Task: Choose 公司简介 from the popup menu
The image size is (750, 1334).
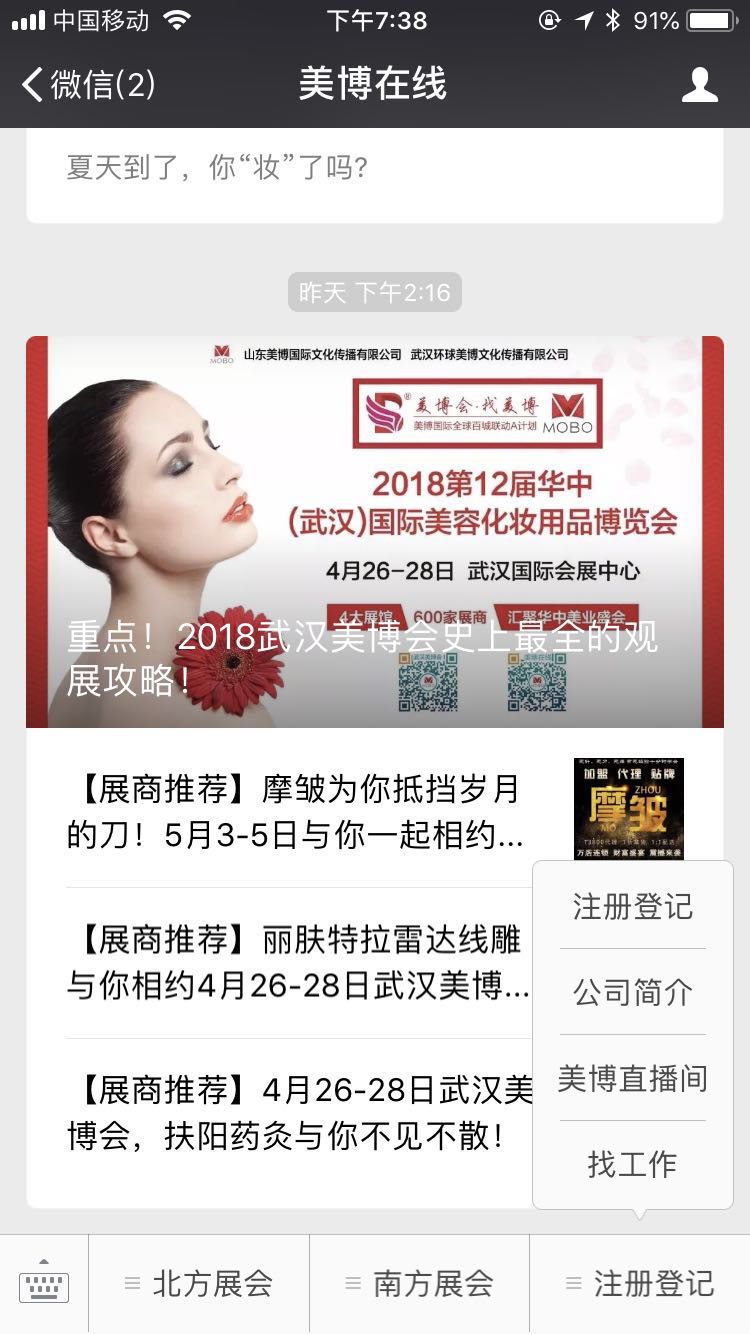Action: [632, 992]
